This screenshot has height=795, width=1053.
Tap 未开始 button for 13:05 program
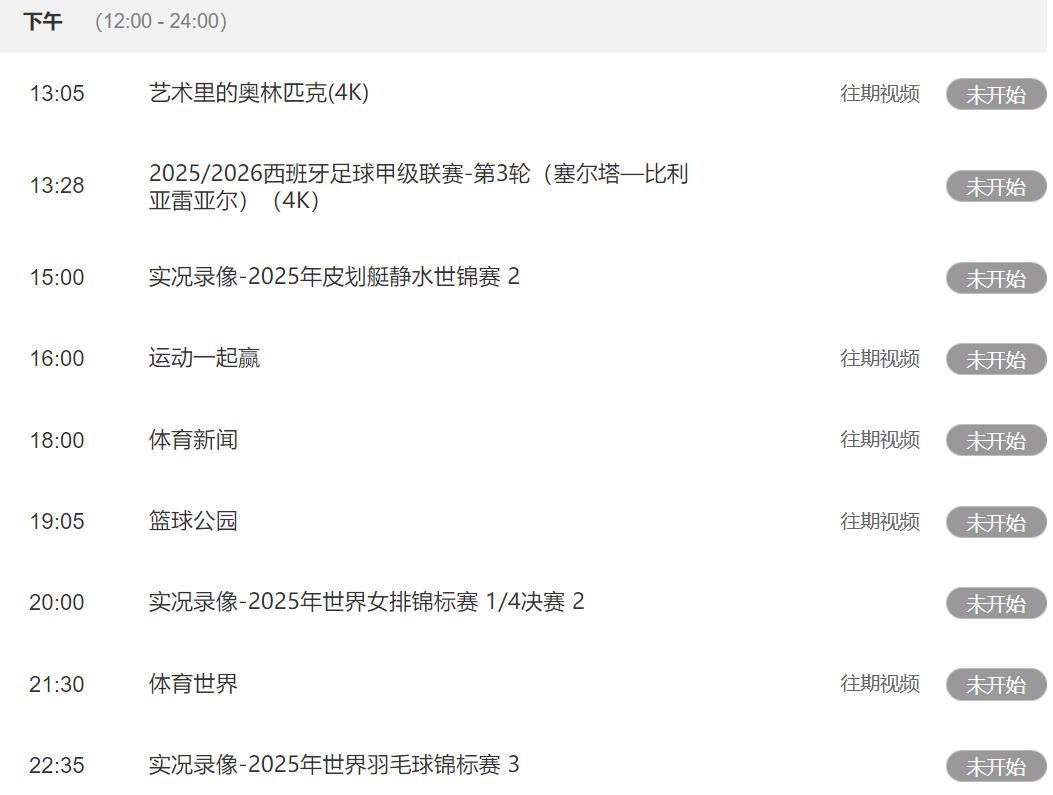pyautogui.click(x=995, y=95)
